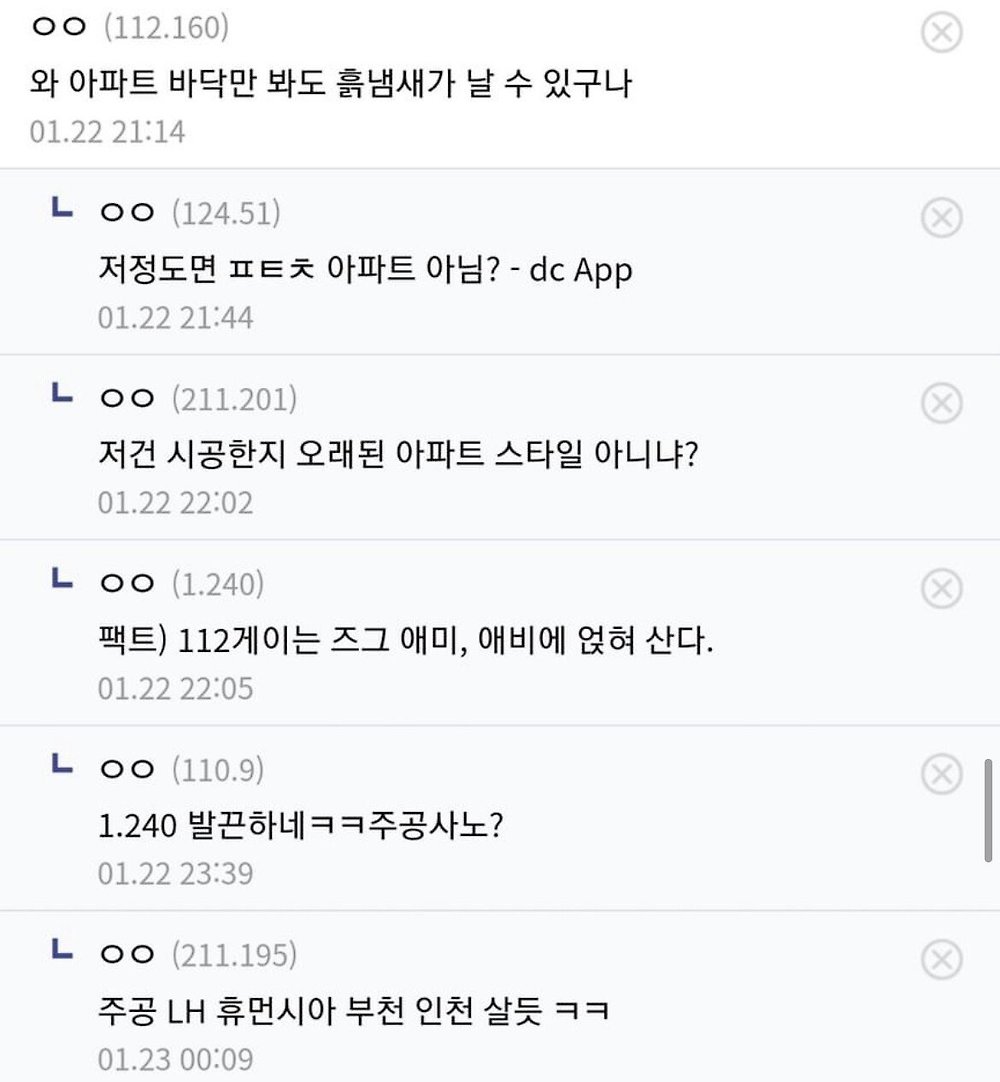
Task: Remove the 211.195 reply with its X
Action: pyautogui.click(x=940, y=960)
